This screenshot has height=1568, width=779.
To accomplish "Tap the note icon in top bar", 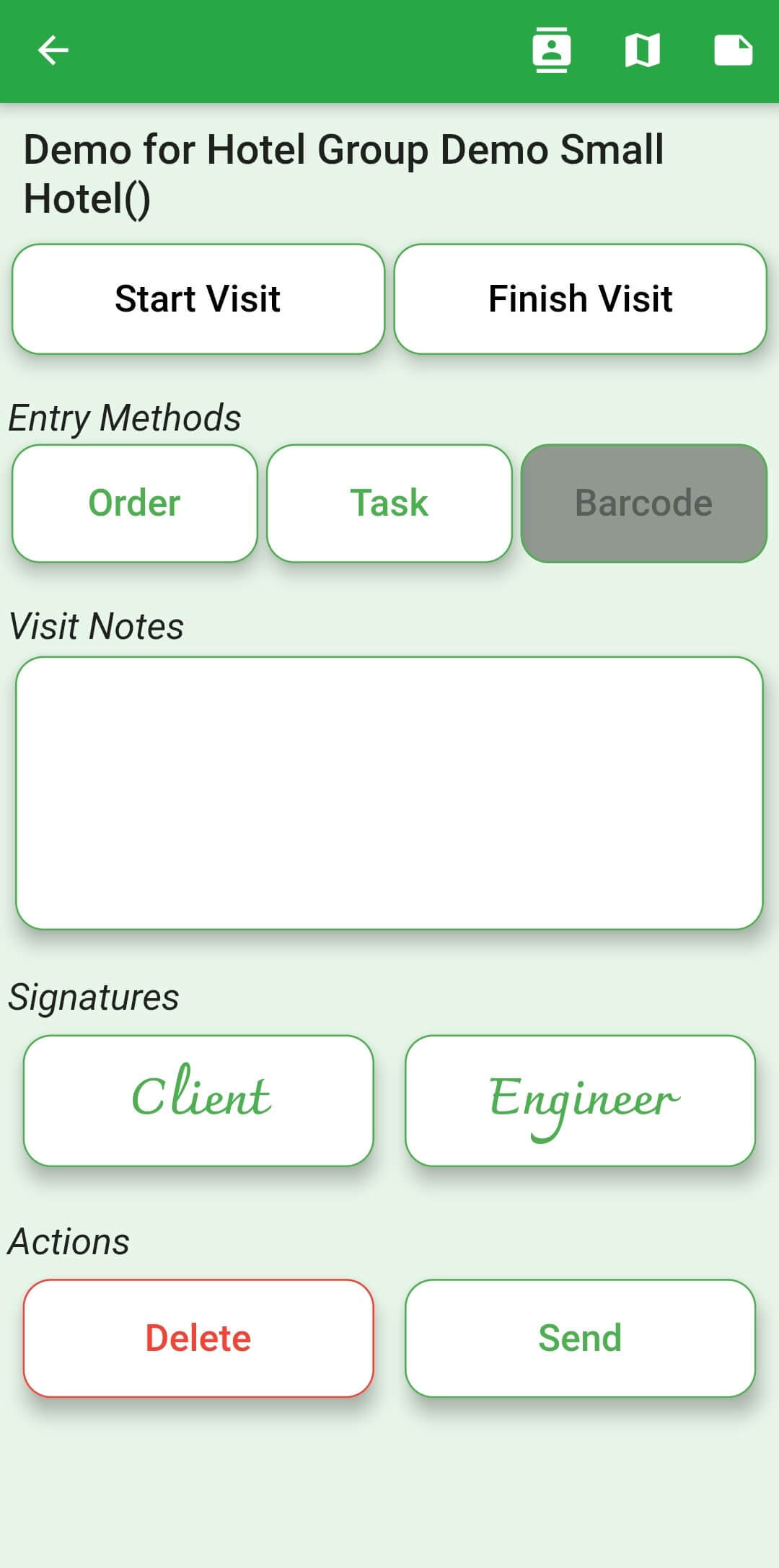I will [734, 50].
